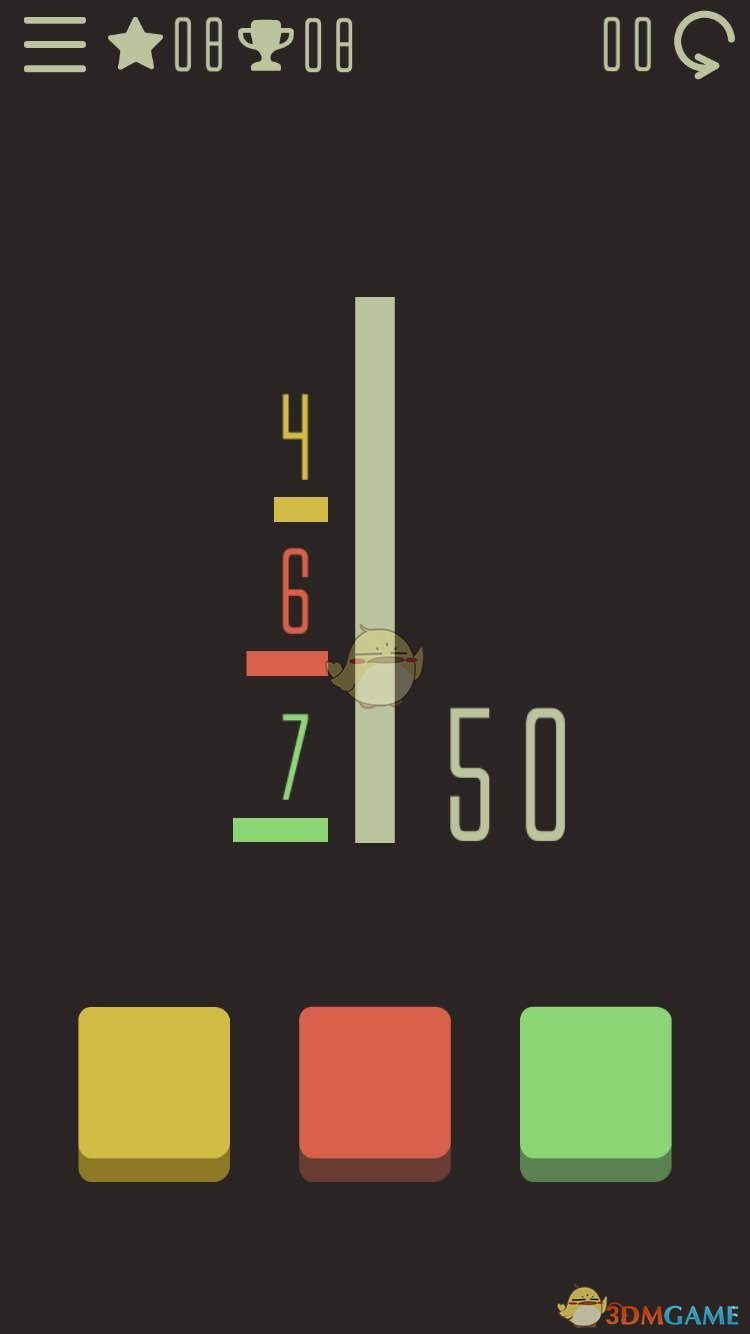
Task: Open the hamburger menu
Action: (55, 46)
